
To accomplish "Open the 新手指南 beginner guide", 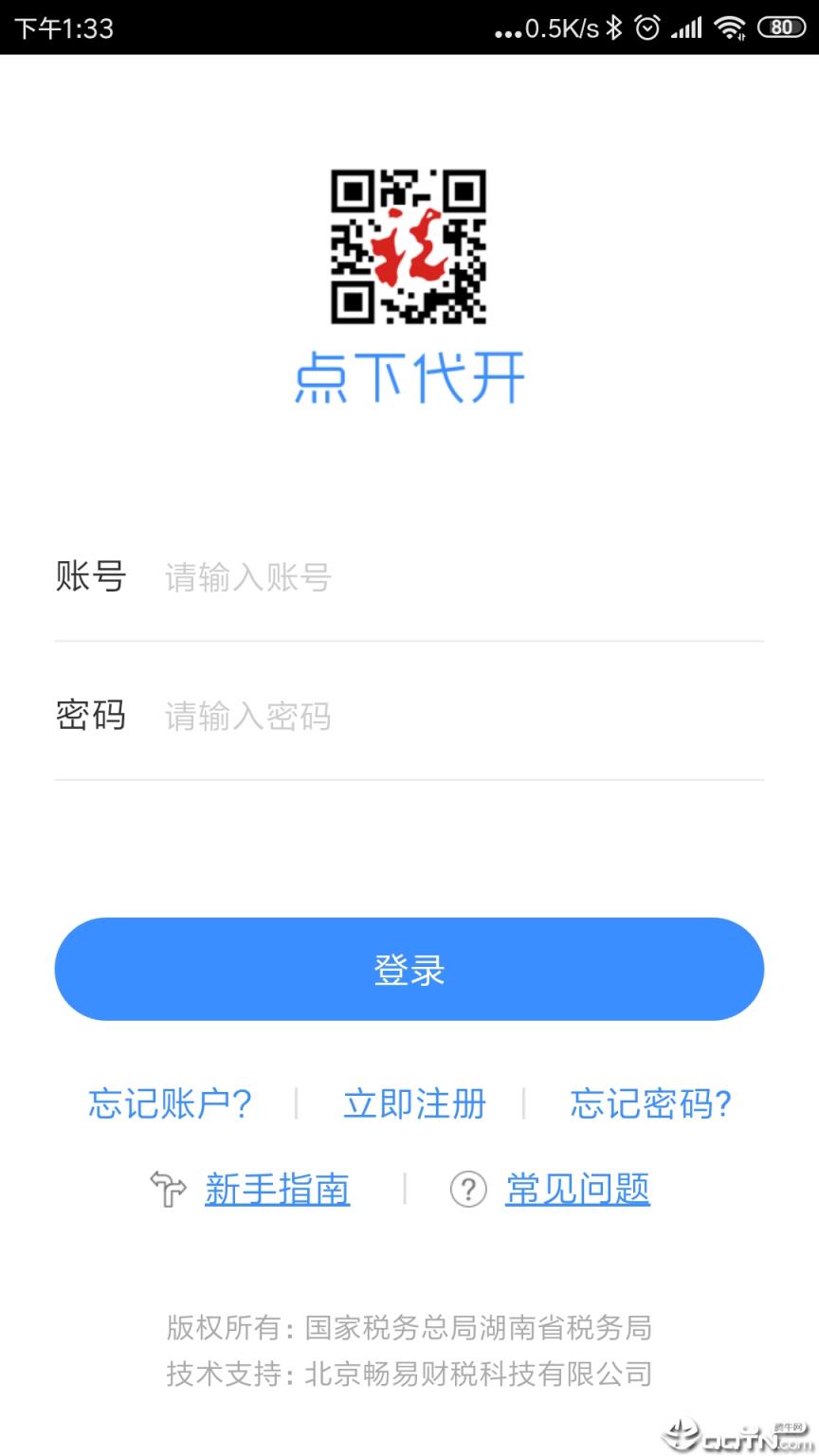I will [x=277, y=1189].
